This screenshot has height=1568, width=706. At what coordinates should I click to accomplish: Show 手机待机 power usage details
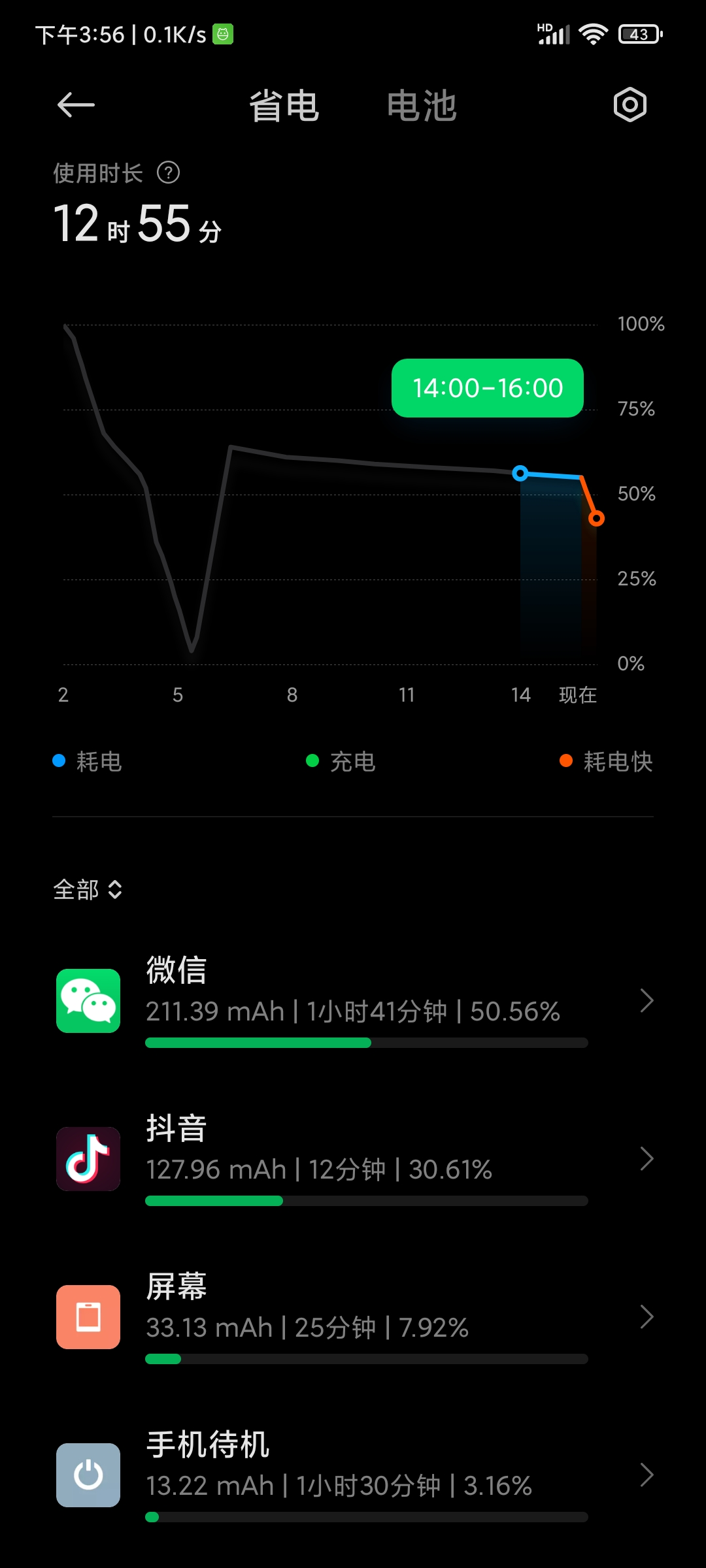(x=353, y=1475)
